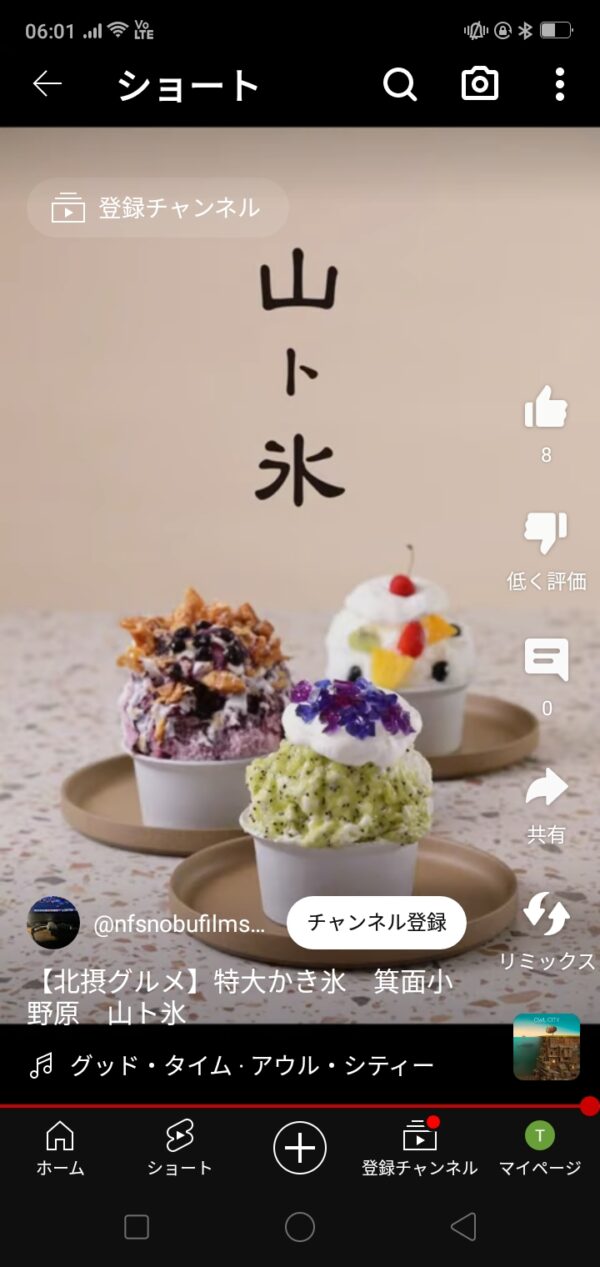600x1267 pixels.
Task: Open the camera to create a Short
Action: [x=480, y=84]
